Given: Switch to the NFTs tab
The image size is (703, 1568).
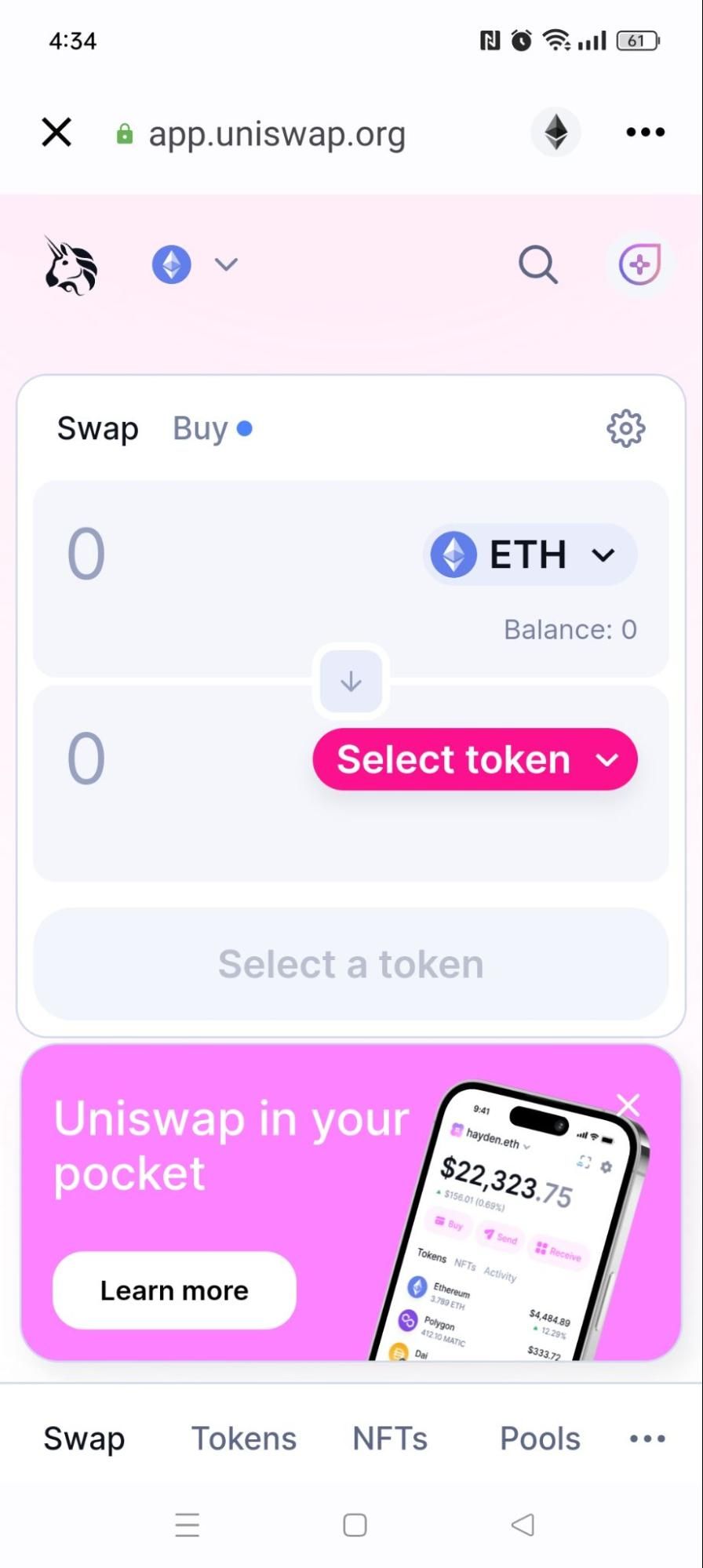Looking at the screenshot, I should click(x=390, y=1439).
